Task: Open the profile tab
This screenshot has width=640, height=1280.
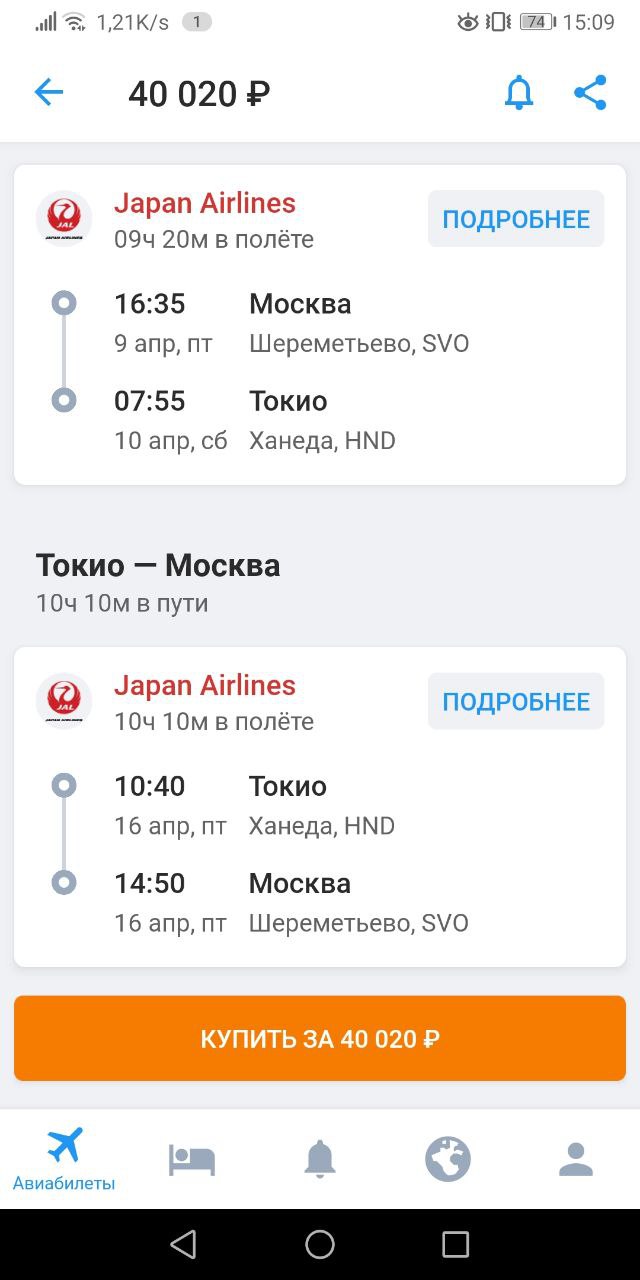Action: (x=576, y=1159)
